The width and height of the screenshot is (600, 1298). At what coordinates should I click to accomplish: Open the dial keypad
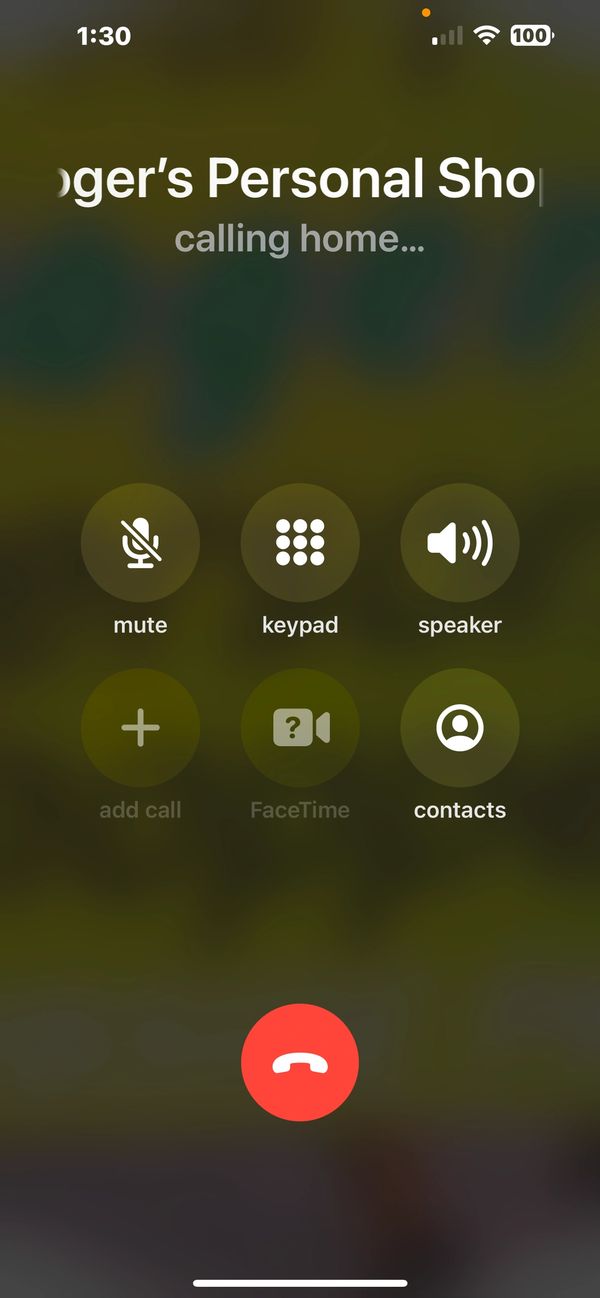300,543
